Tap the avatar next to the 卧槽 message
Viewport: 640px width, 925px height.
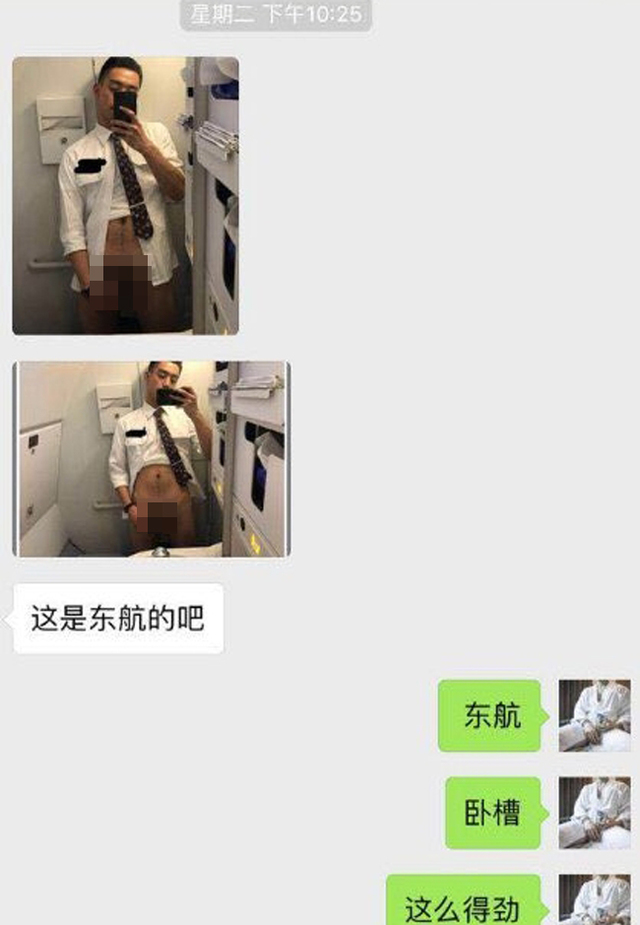[594, 812]
